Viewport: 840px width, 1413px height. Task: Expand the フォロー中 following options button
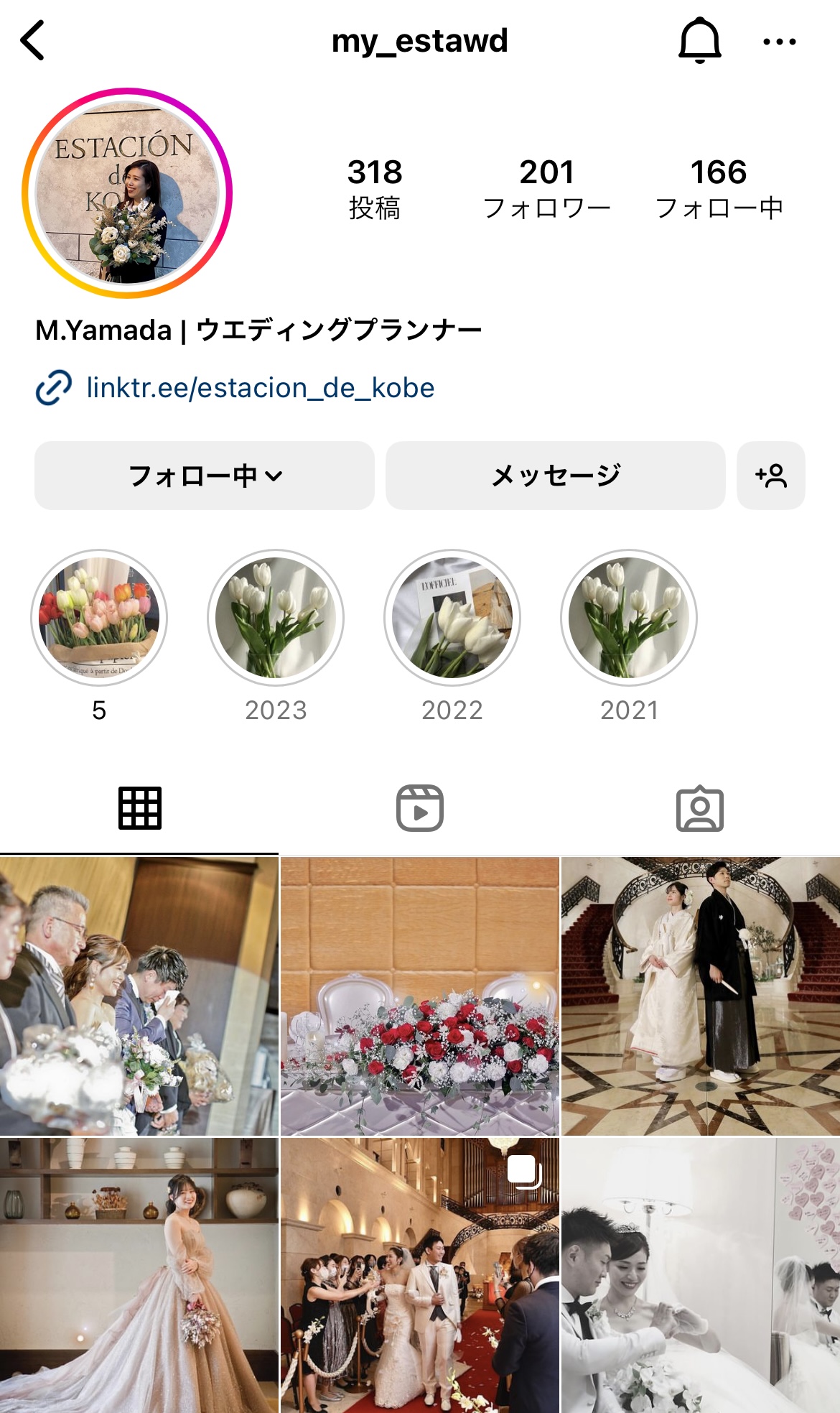click(x=205, y=476)
